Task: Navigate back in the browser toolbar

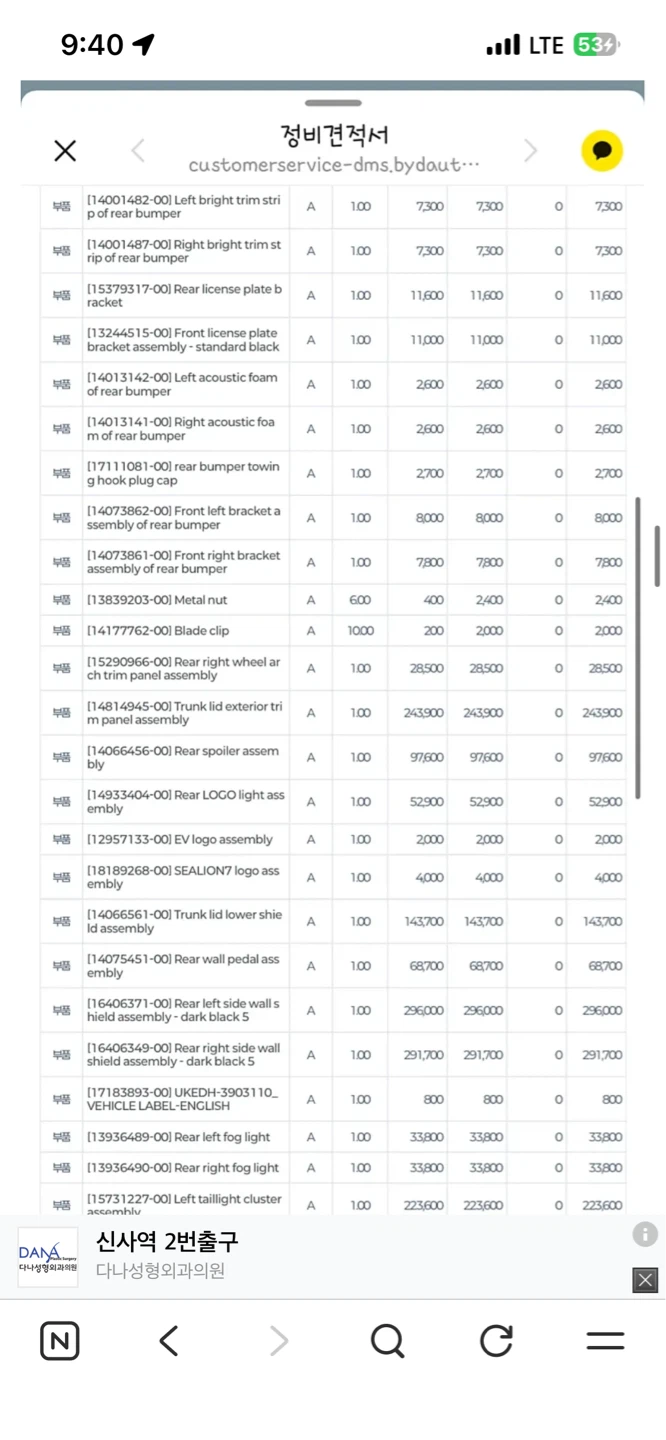Action: pyautogui.click(x=169, y=1341)
